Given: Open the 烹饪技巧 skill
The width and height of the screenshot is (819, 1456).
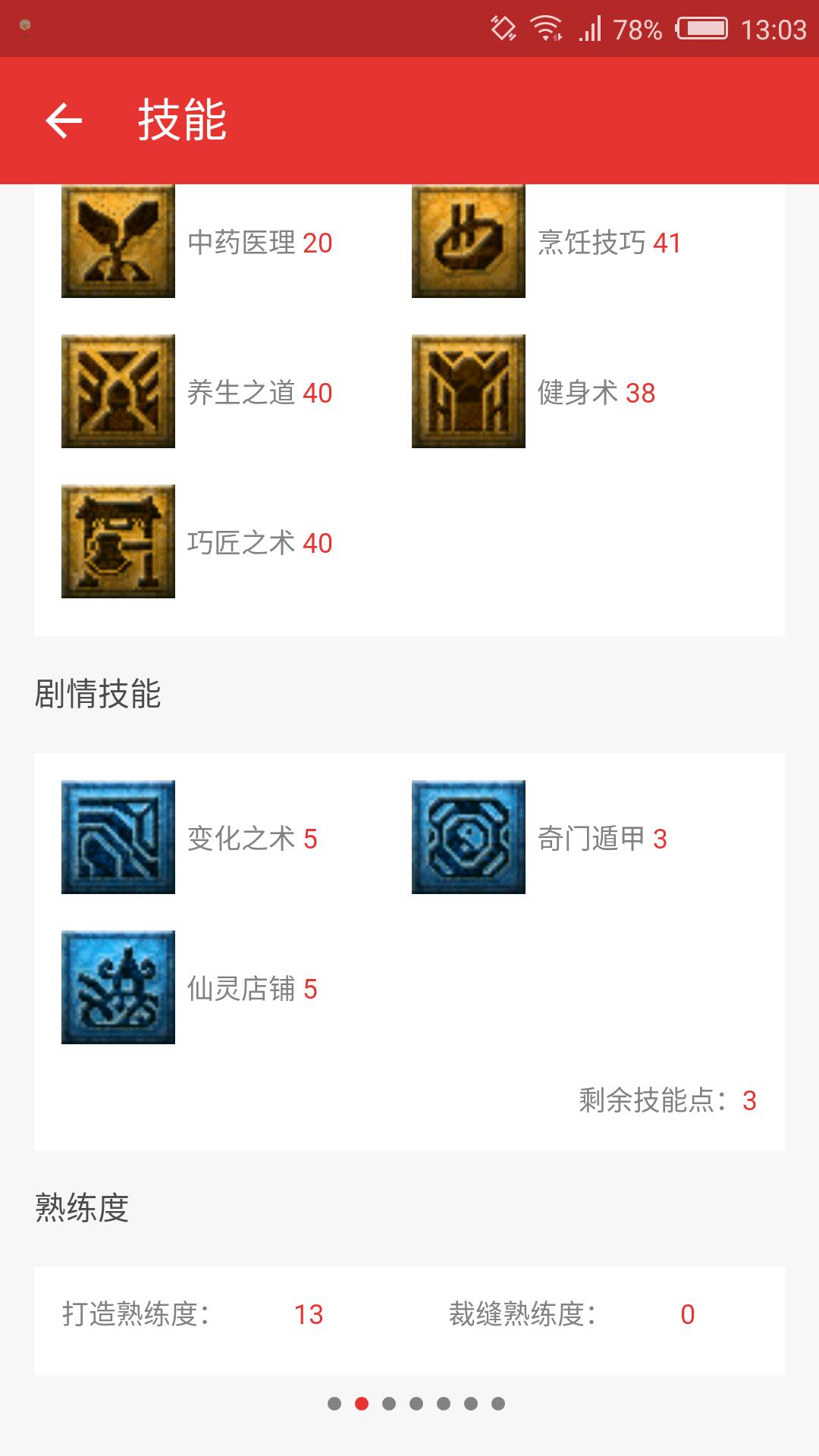Looking at the screenshot, I should point(469,243).
